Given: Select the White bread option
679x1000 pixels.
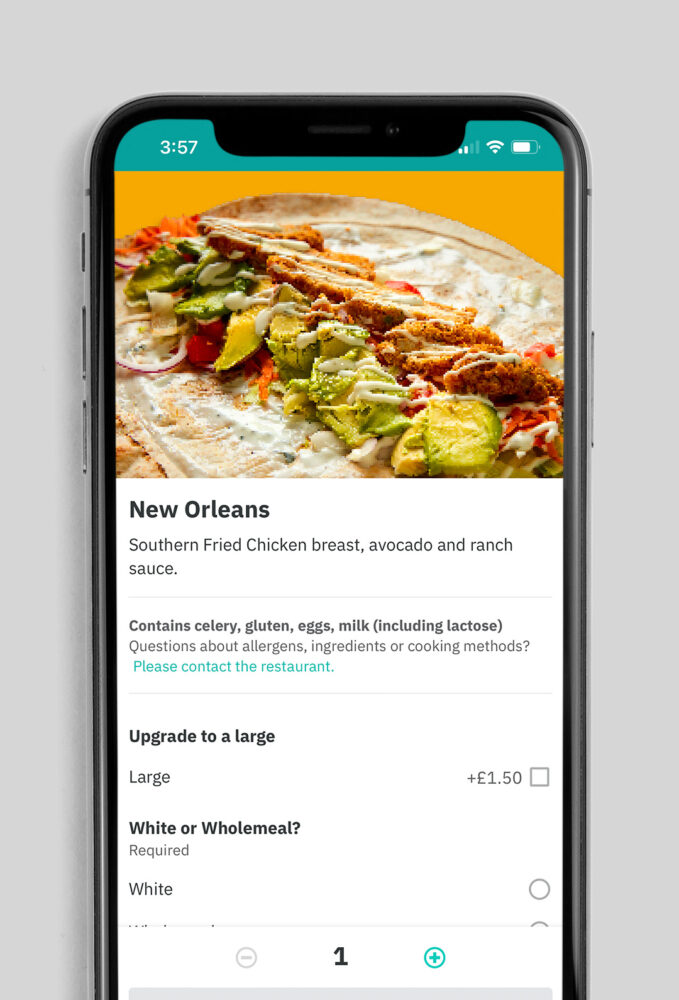Looking at the screenshot, I should pyautogui.click(x=539, y=889).
